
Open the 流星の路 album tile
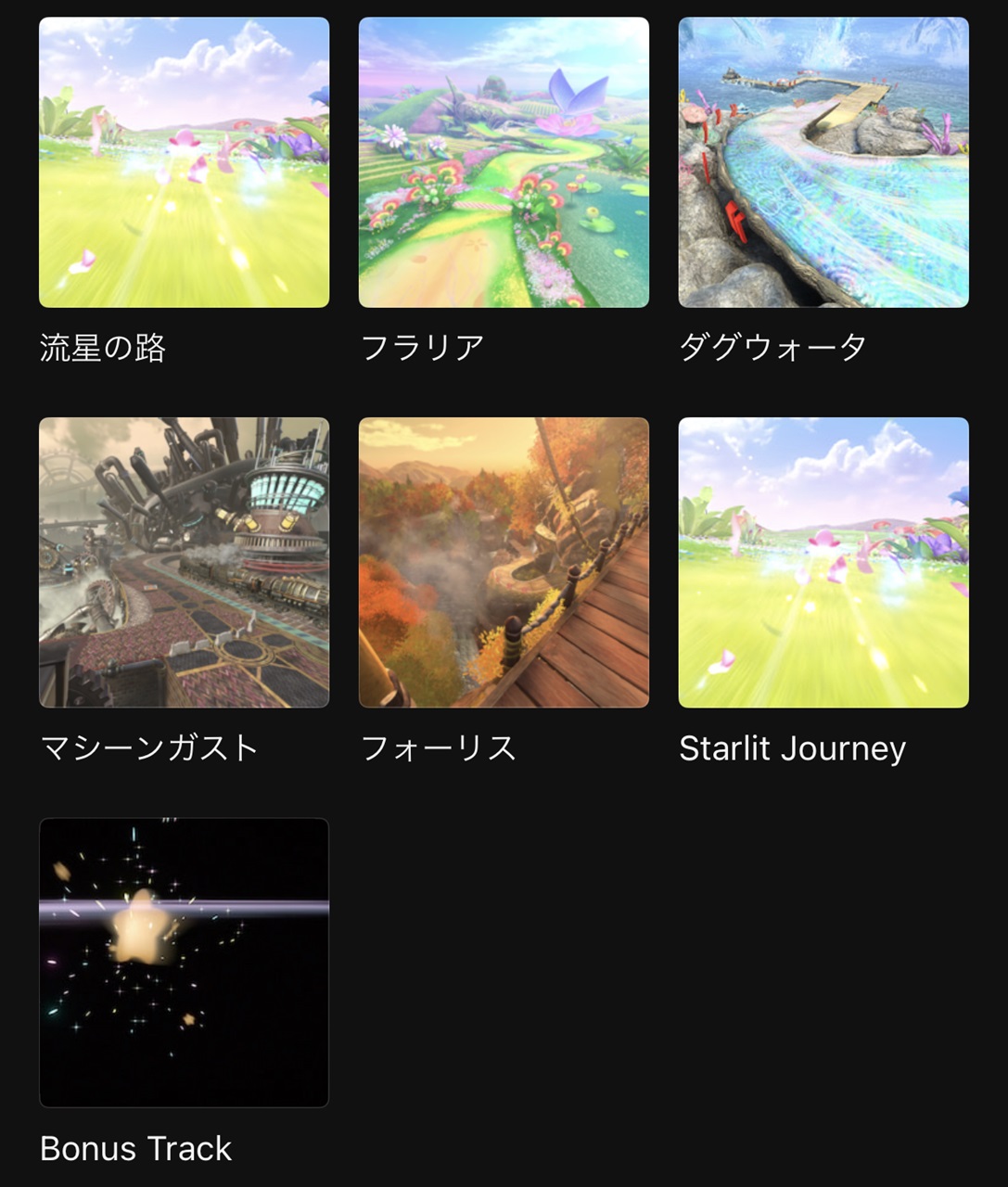point(184,162)
